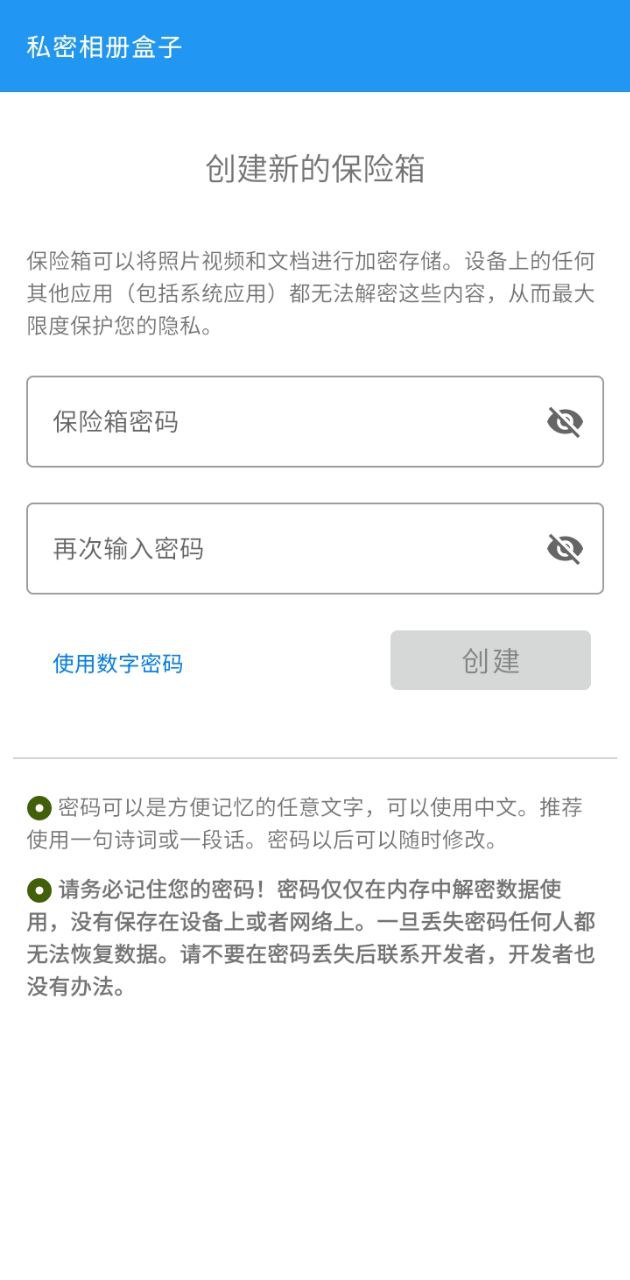Show password in 保险箱密码 field

pos(565,422)
